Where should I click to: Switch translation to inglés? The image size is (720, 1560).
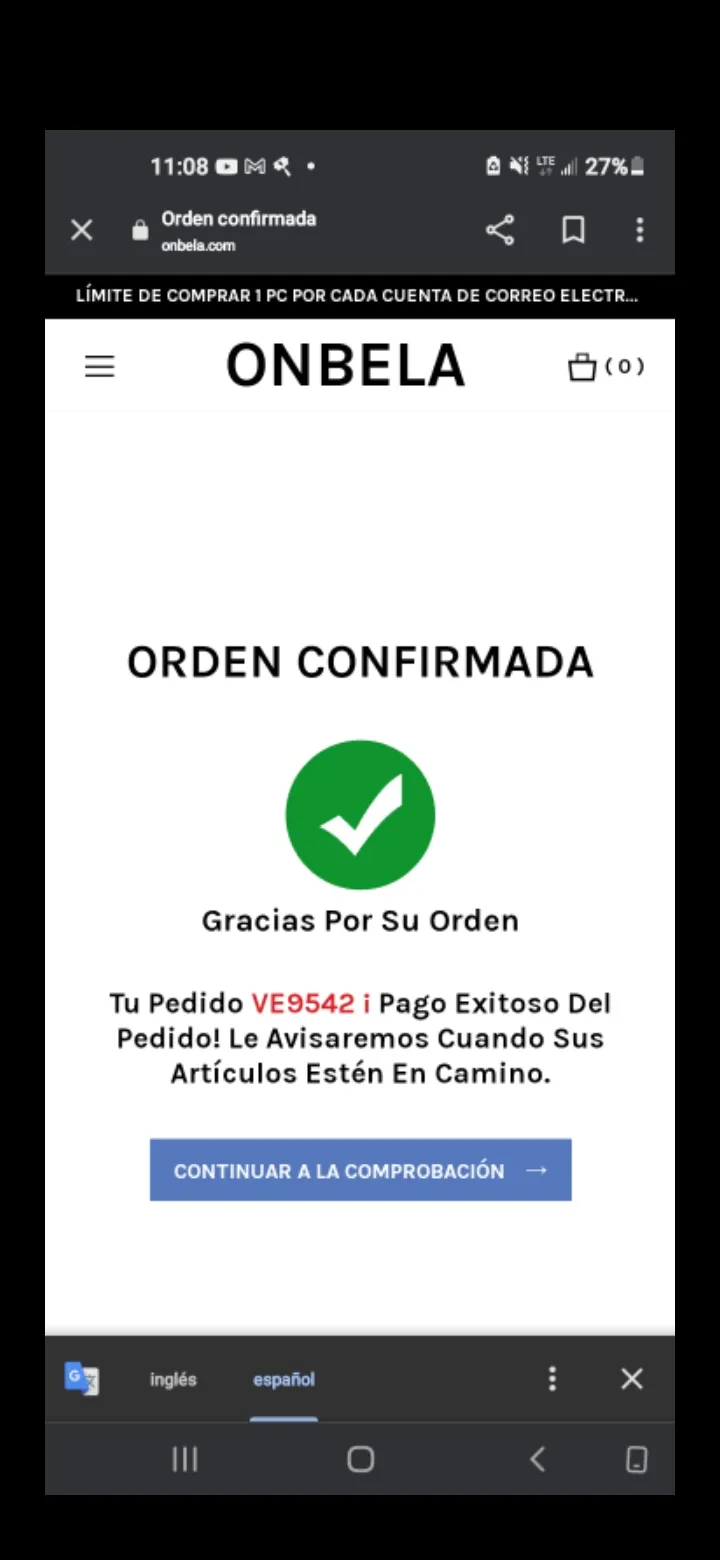[173, 1379]
